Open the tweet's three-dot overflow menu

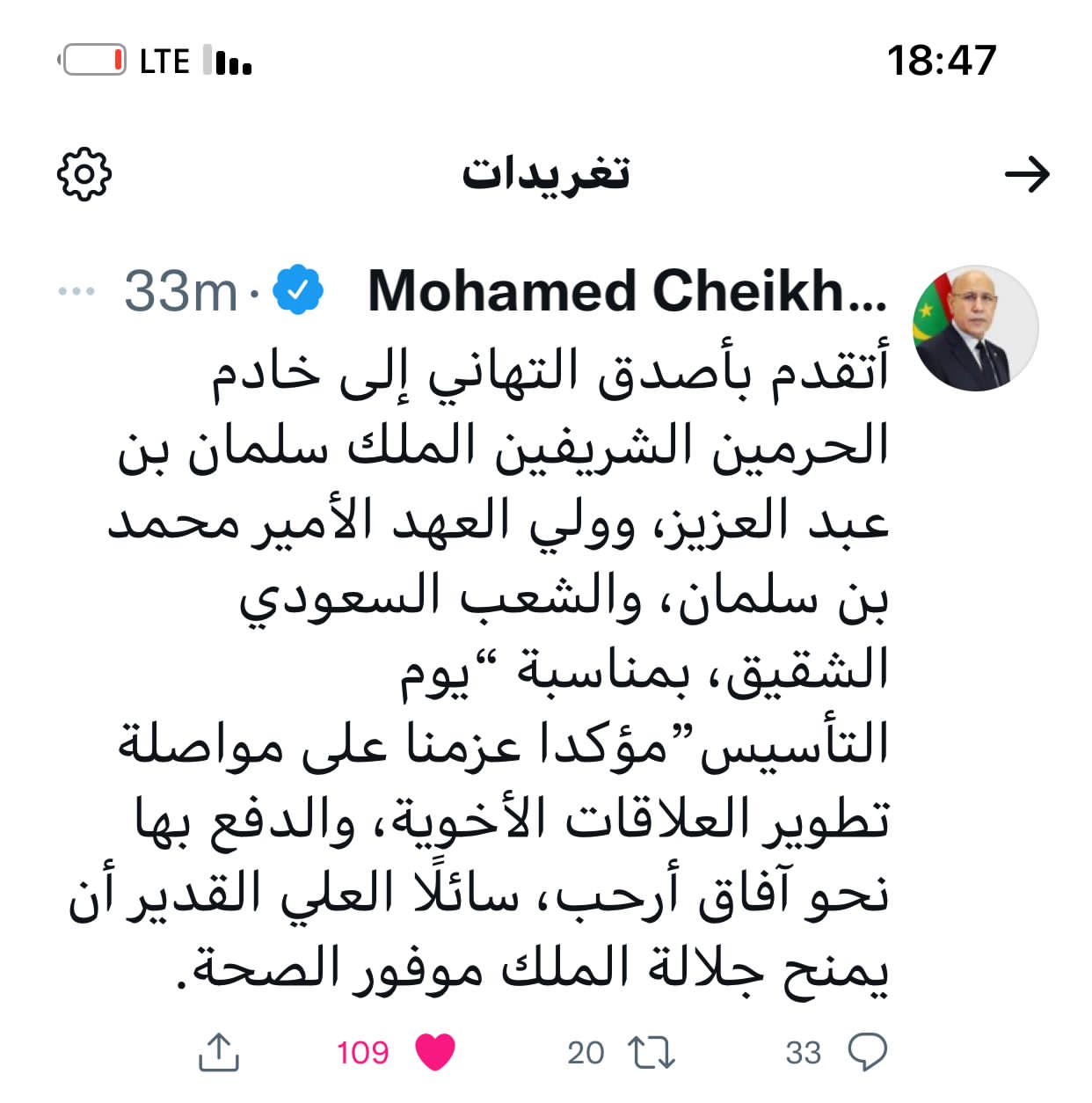pos(76,291)
